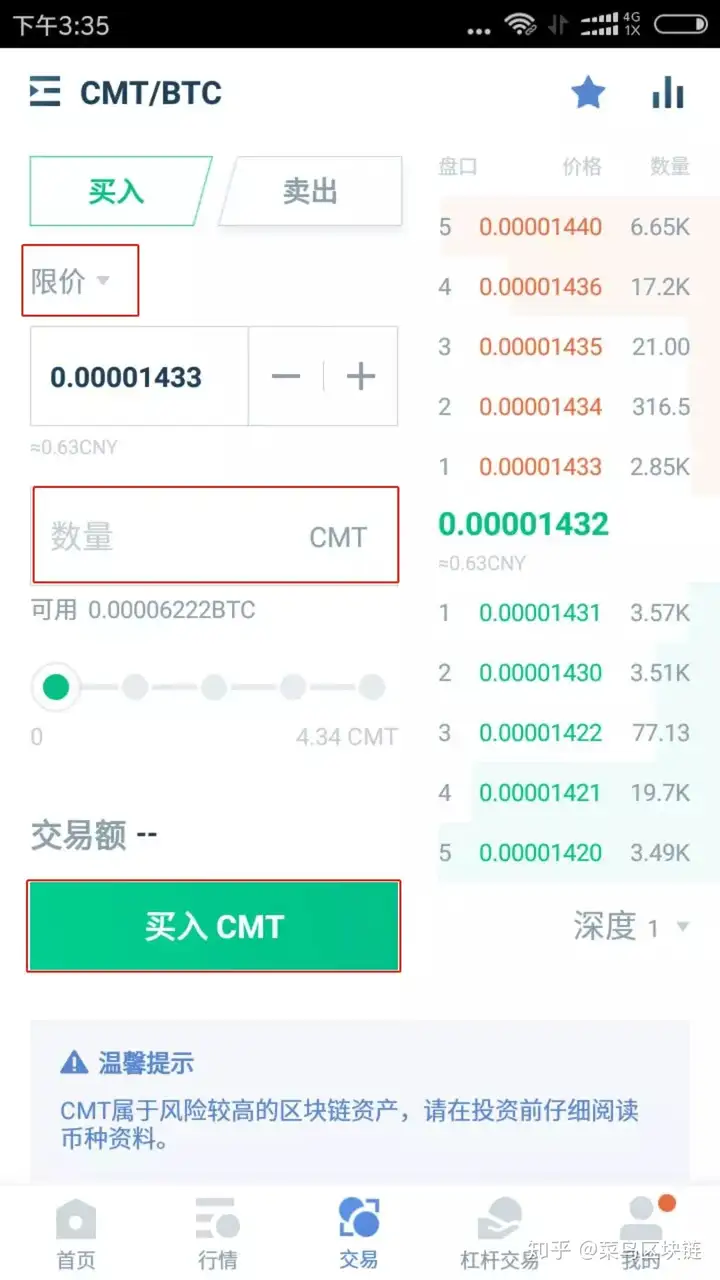The image size is (720, 1280).
Task: Expand the 深度 depth dropdown
Action: pos(632,927)
